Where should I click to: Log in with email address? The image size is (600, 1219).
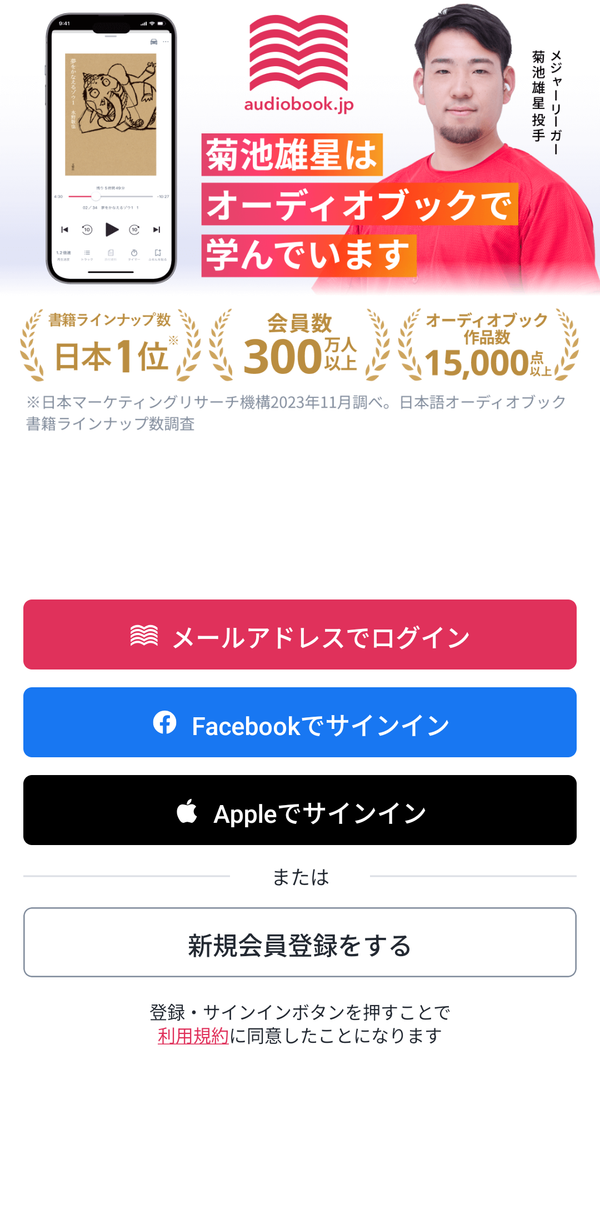[x=300, y=634]
